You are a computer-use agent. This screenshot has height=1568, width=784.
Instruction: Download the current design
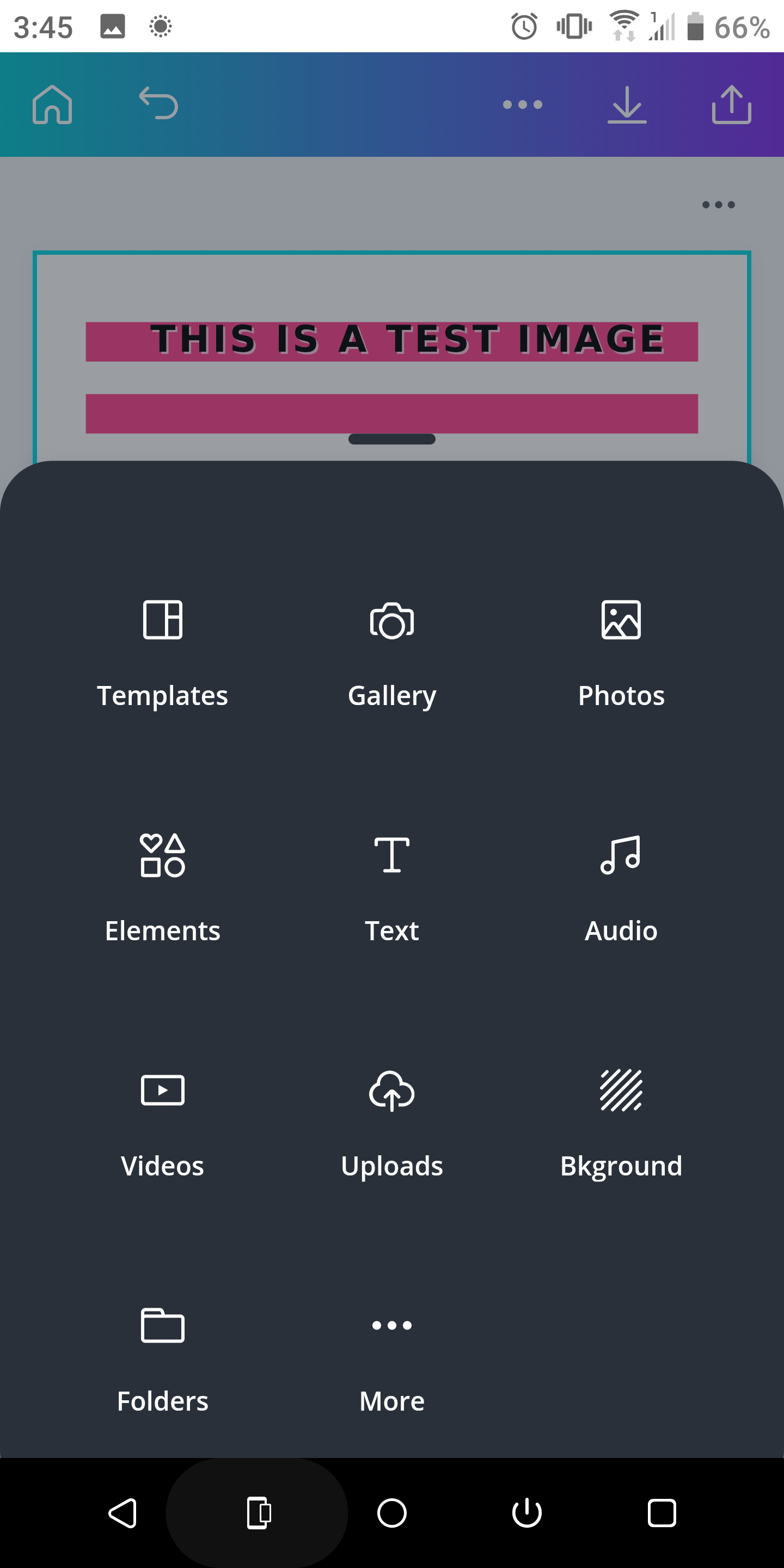627,104
